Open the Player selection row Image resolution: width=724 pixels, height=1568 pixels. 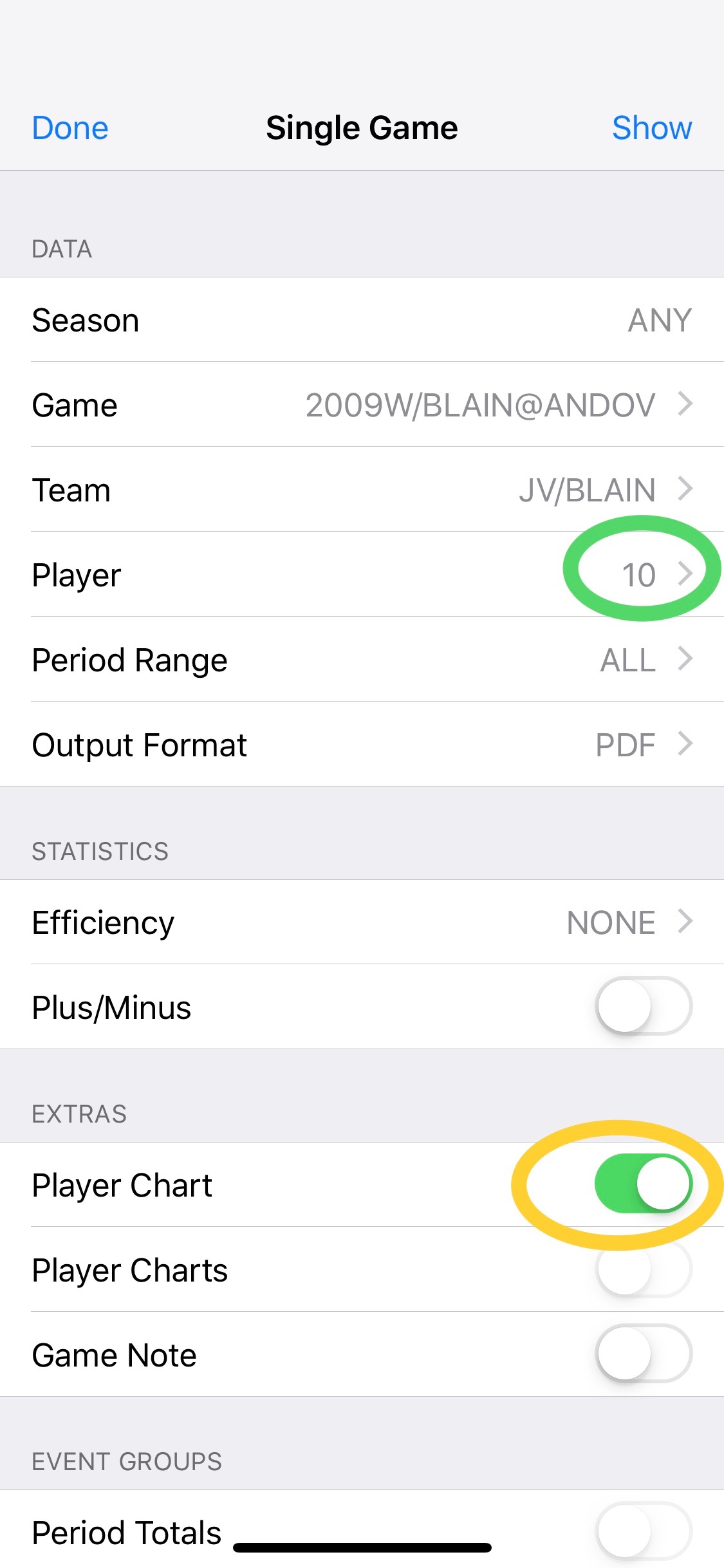coord(362,575)
